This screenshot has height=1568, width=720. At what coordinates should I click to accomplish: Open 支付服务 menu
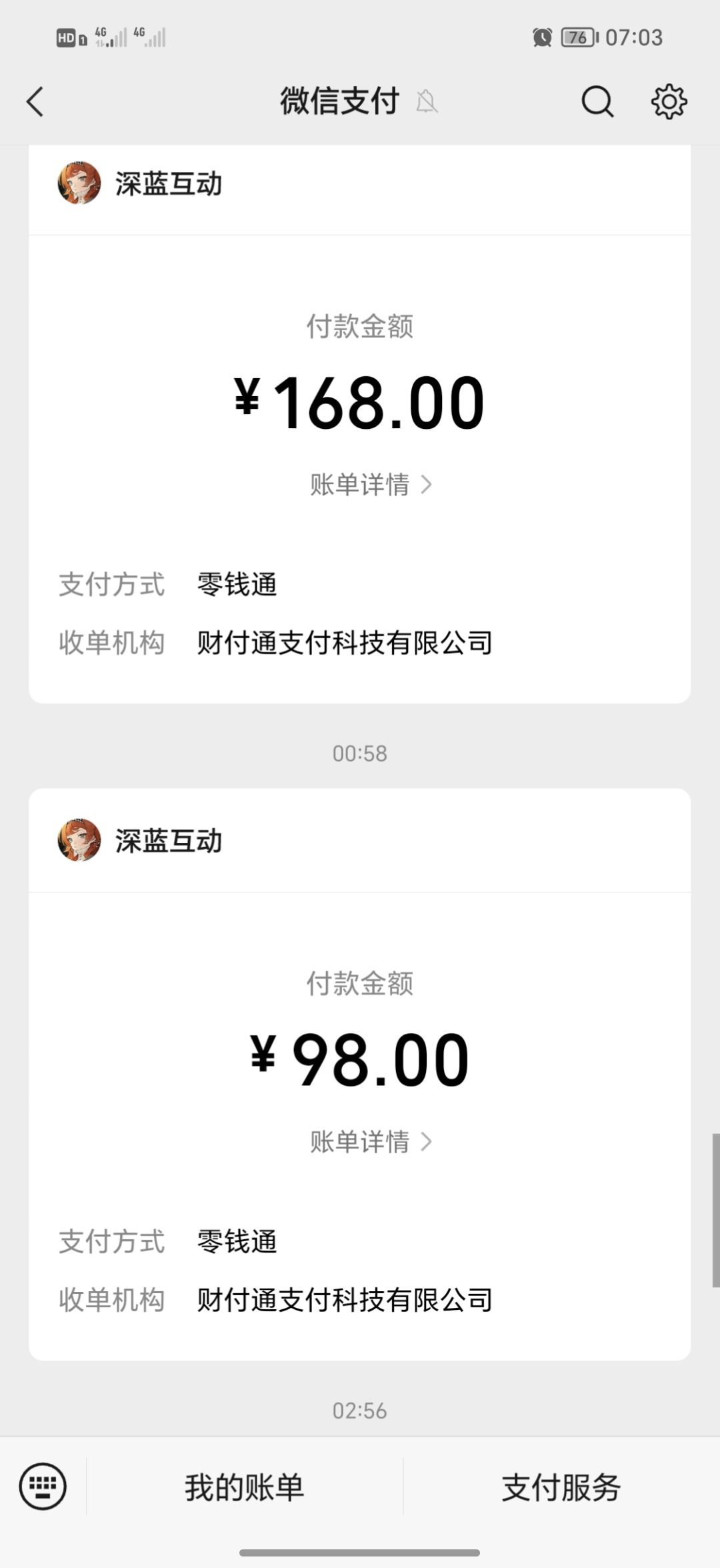tap(561, 1488)
